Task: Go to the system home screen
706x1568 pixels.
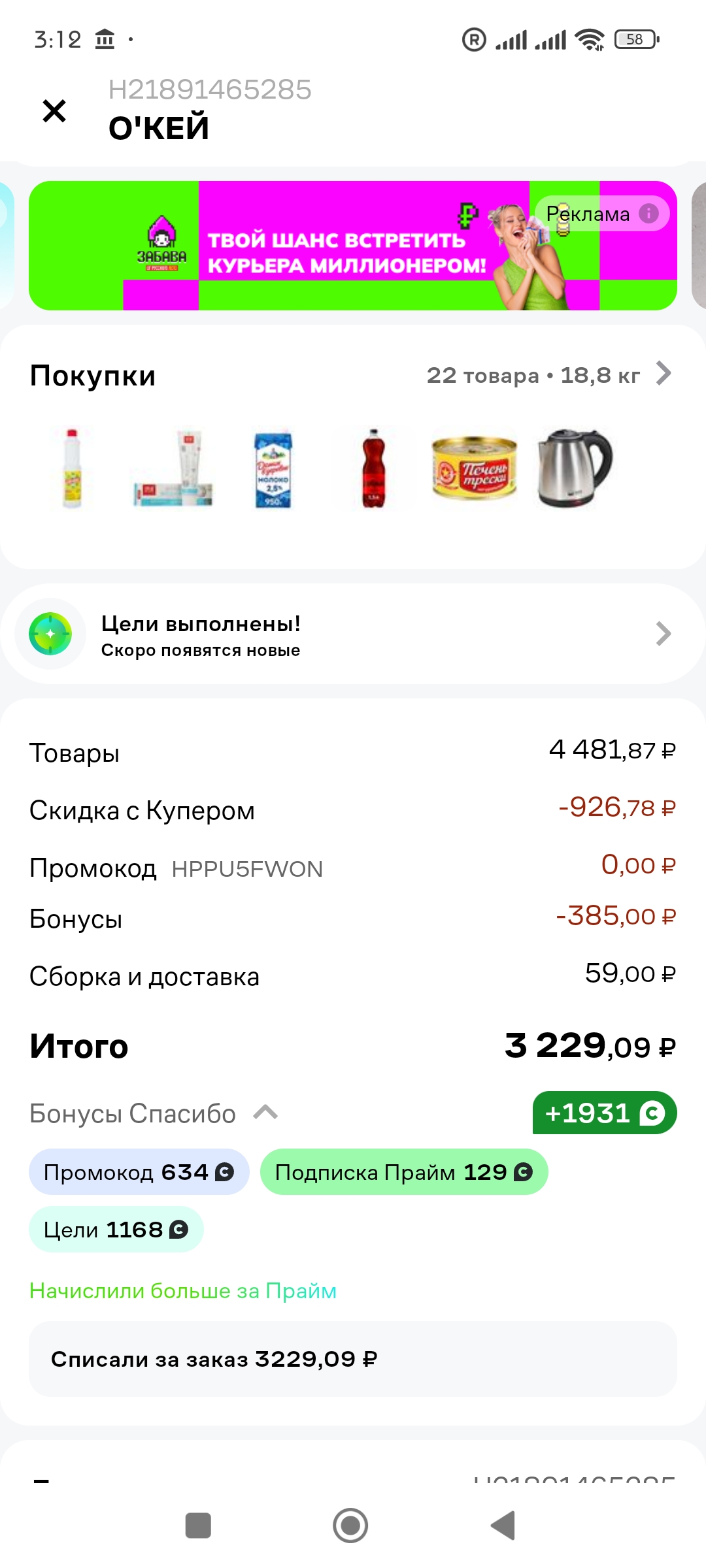Action: click(x=350, y=1526)
